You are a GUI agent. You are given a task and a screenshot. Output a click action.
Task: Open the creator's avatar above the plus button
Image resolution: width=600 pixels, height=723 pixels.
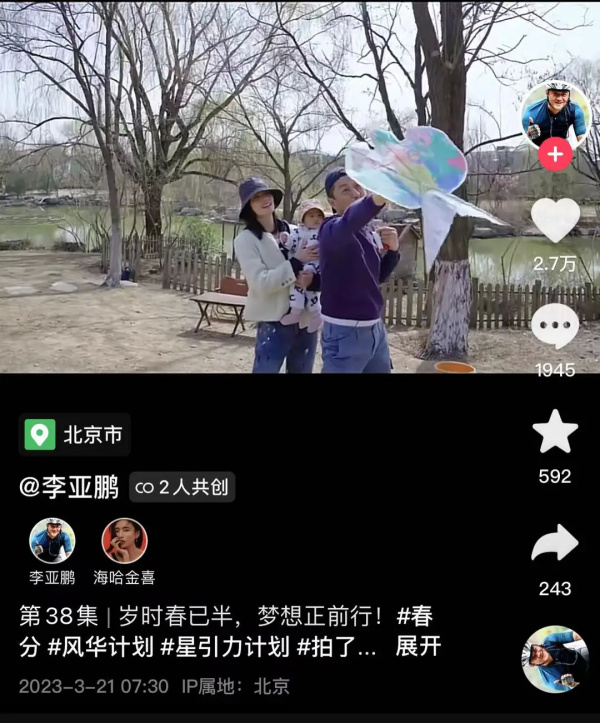click(555, 113)
